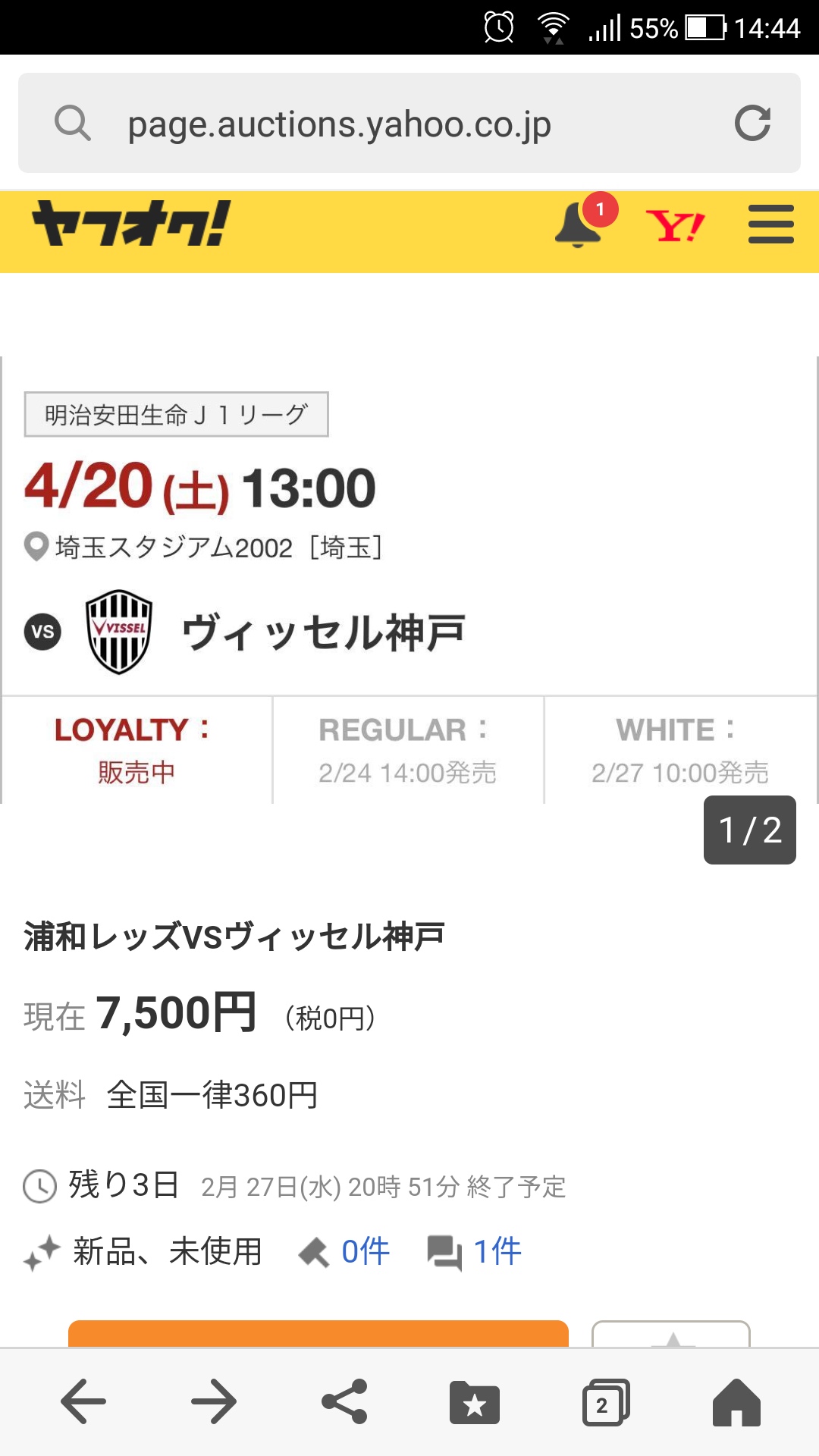Go forward in the browser

click(x=214, y=1401)
